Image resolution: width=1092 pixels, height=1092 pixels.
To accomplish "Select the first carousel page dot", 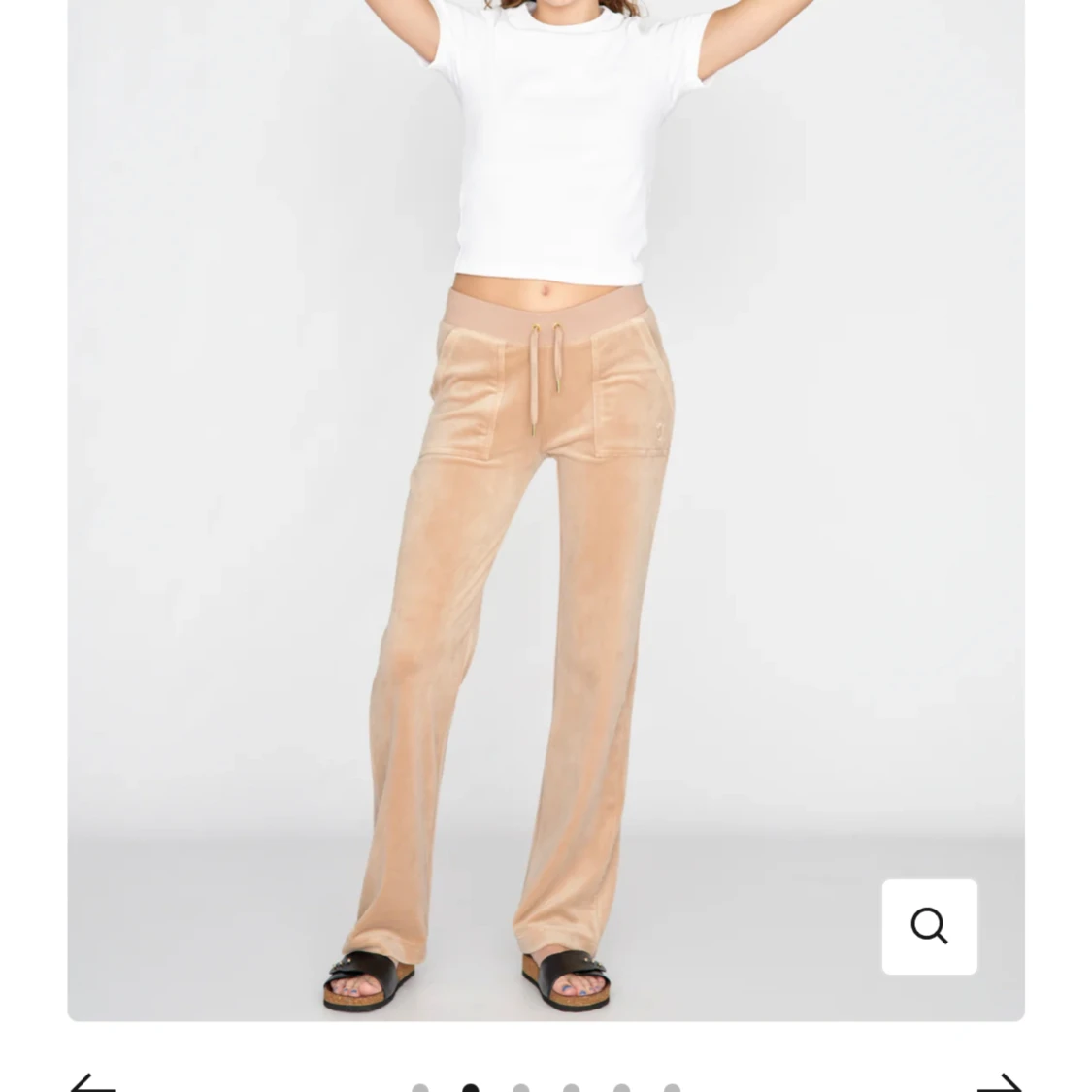I will point(420,1088).
